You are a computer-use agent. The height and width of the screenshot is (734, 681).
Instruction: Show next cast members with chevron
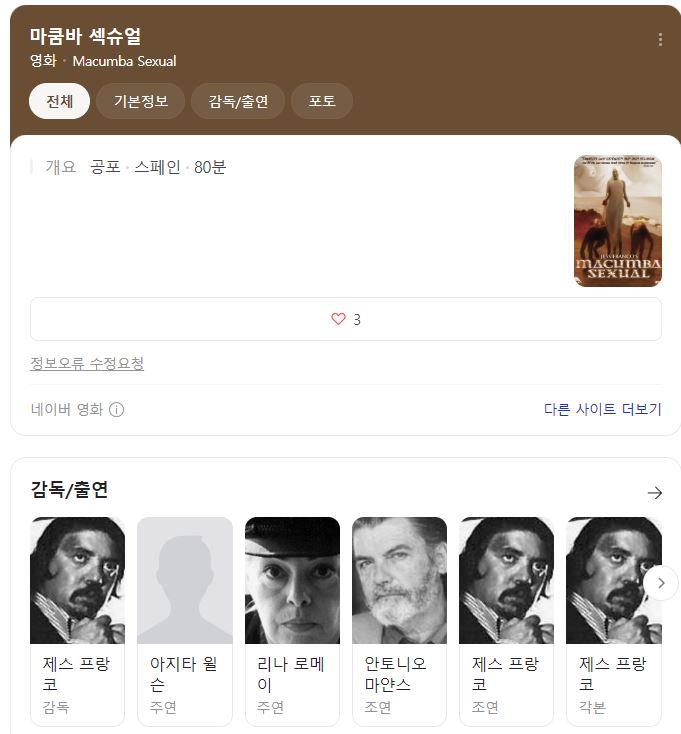pos(661,583)
